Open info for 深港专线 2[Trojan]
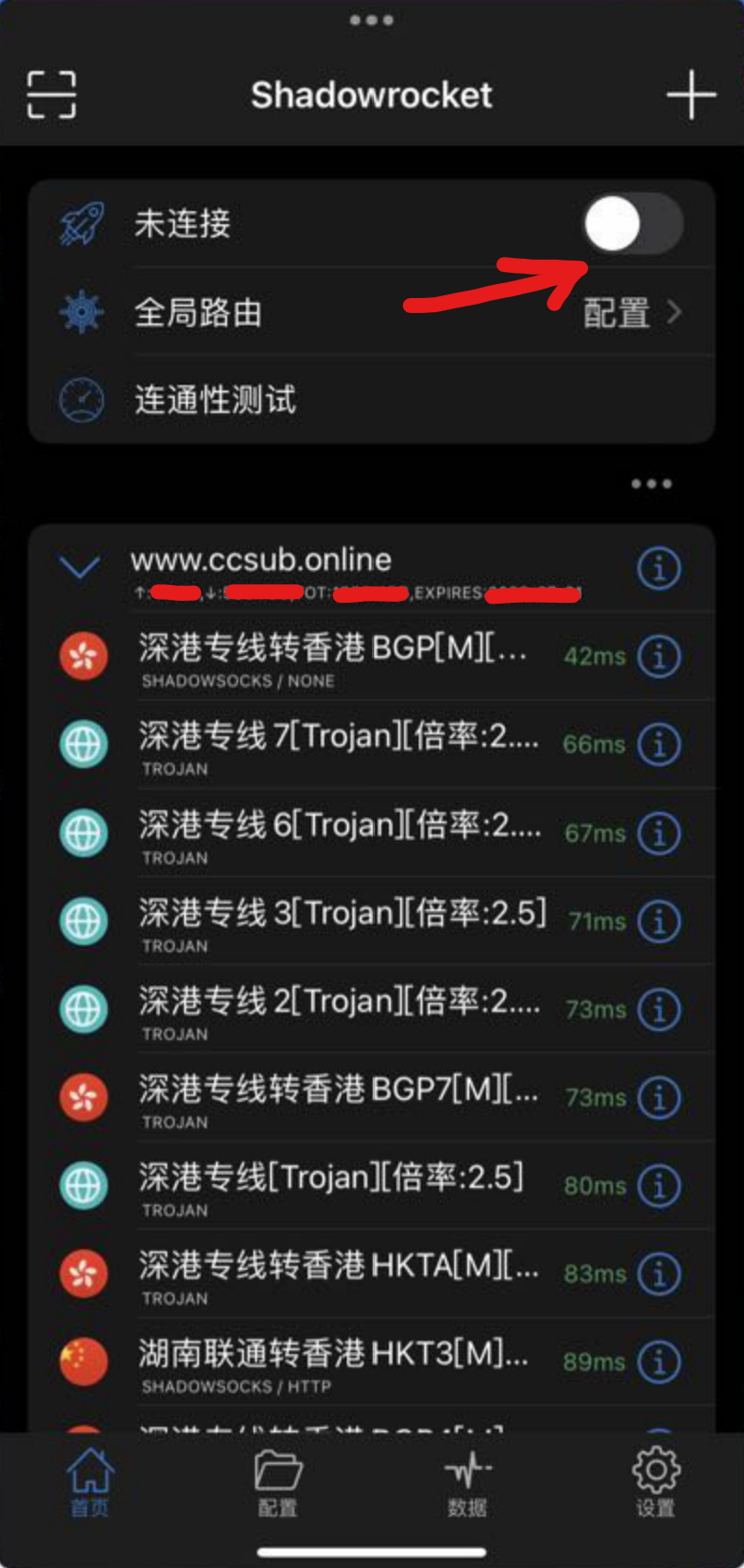The width and height of the screenshot is (744, 1568). (659, 1009)
